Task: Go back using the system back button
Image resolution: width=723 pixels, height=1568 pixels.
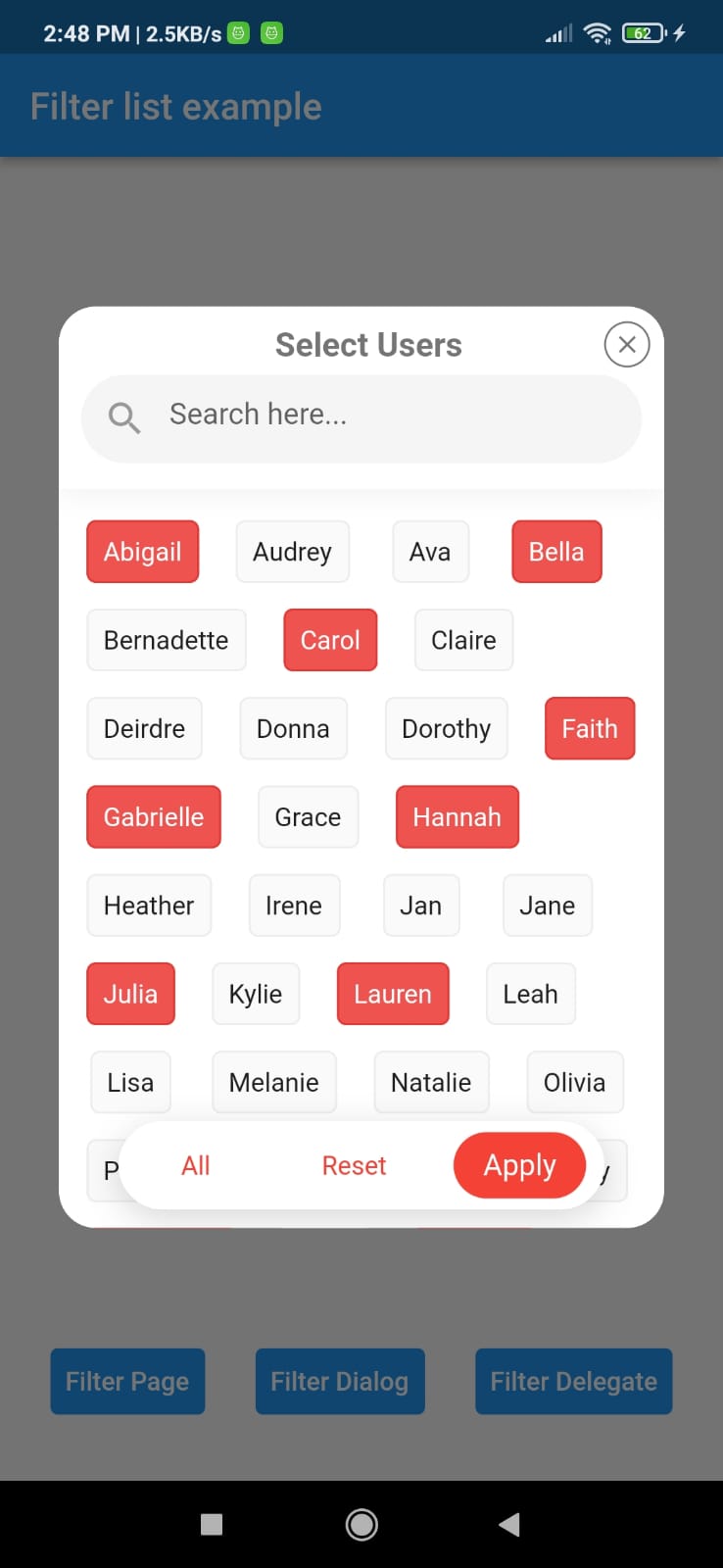Action: [508, 1524]
